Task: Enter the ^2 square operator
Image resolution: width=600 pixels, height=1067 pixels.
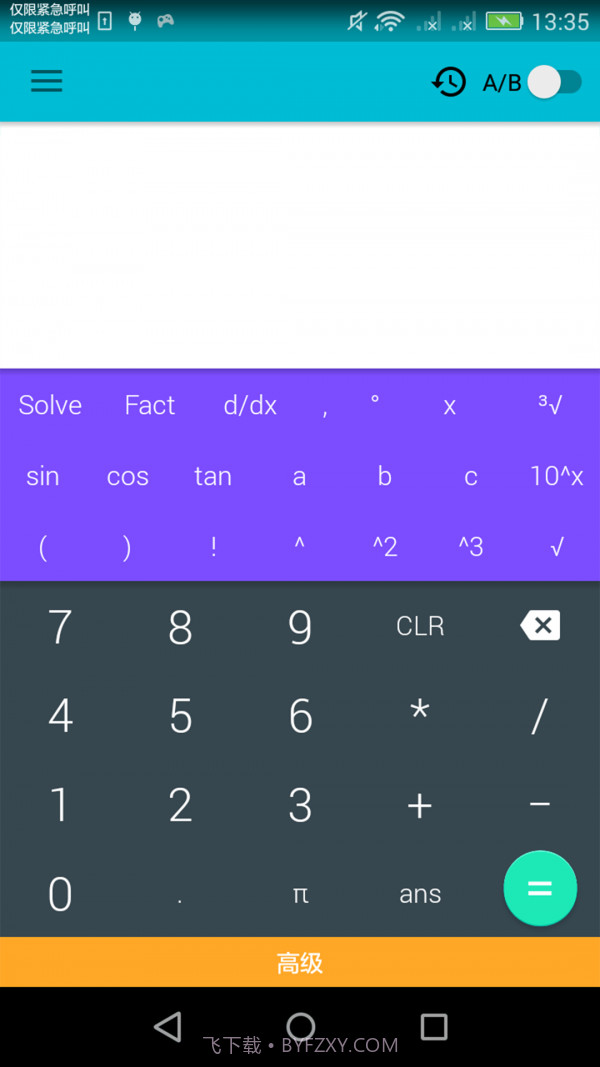Action: tap(385, 547)
